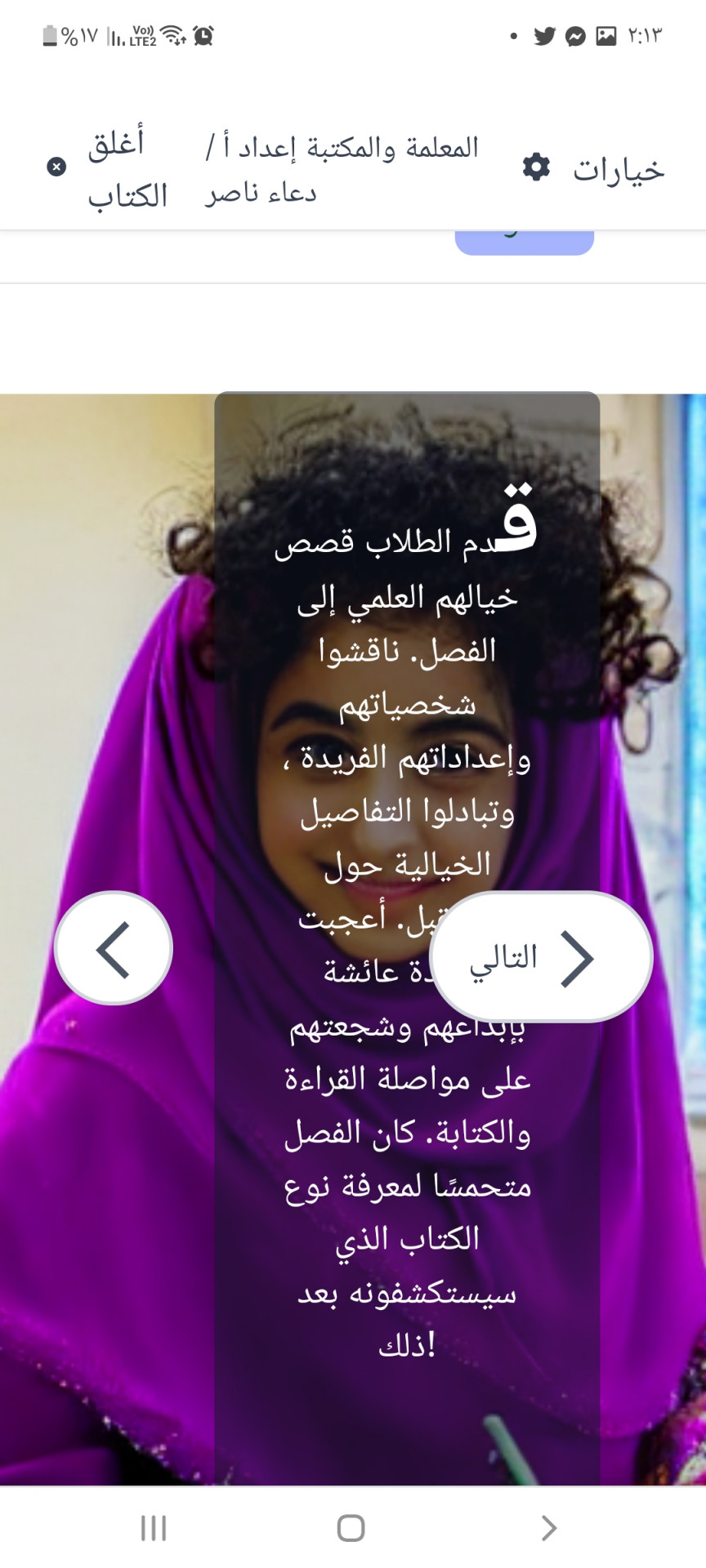Open recent apps from navigation bar
Image resolution: width=706 pixels, height=1568 pixels.
point(154,1527)
